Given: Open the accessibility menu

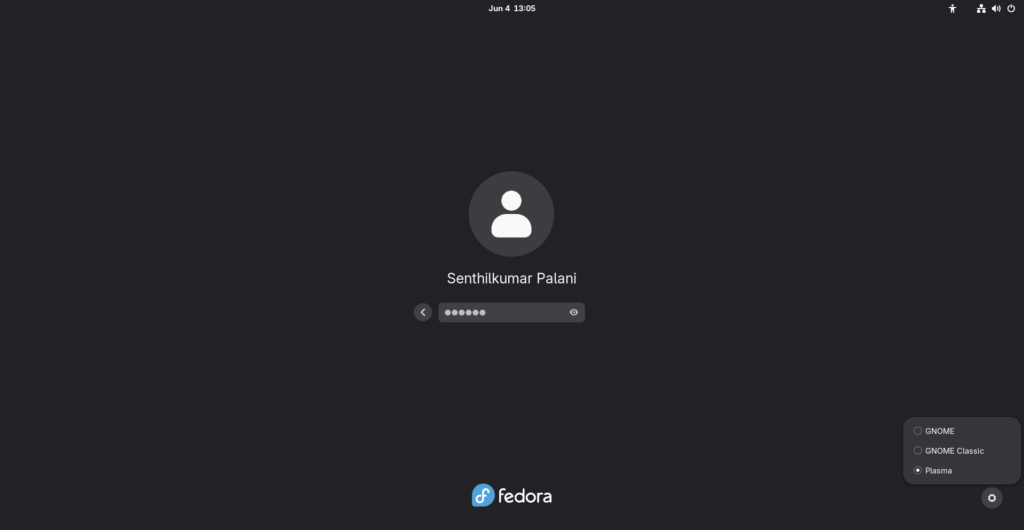Looking at the screenshot, I should click(x=952, y=8).
